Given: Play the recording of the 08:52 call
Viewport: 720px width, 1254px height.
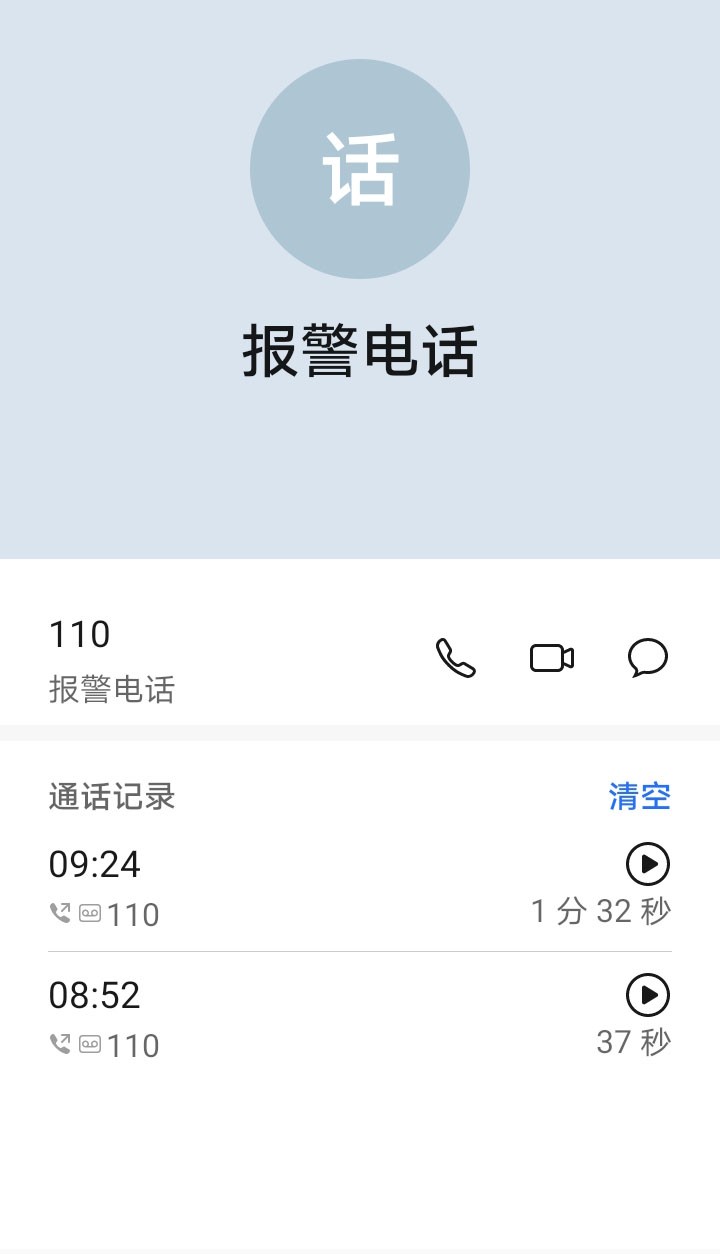Looking at the screenshot, I should tap(647, 995).
